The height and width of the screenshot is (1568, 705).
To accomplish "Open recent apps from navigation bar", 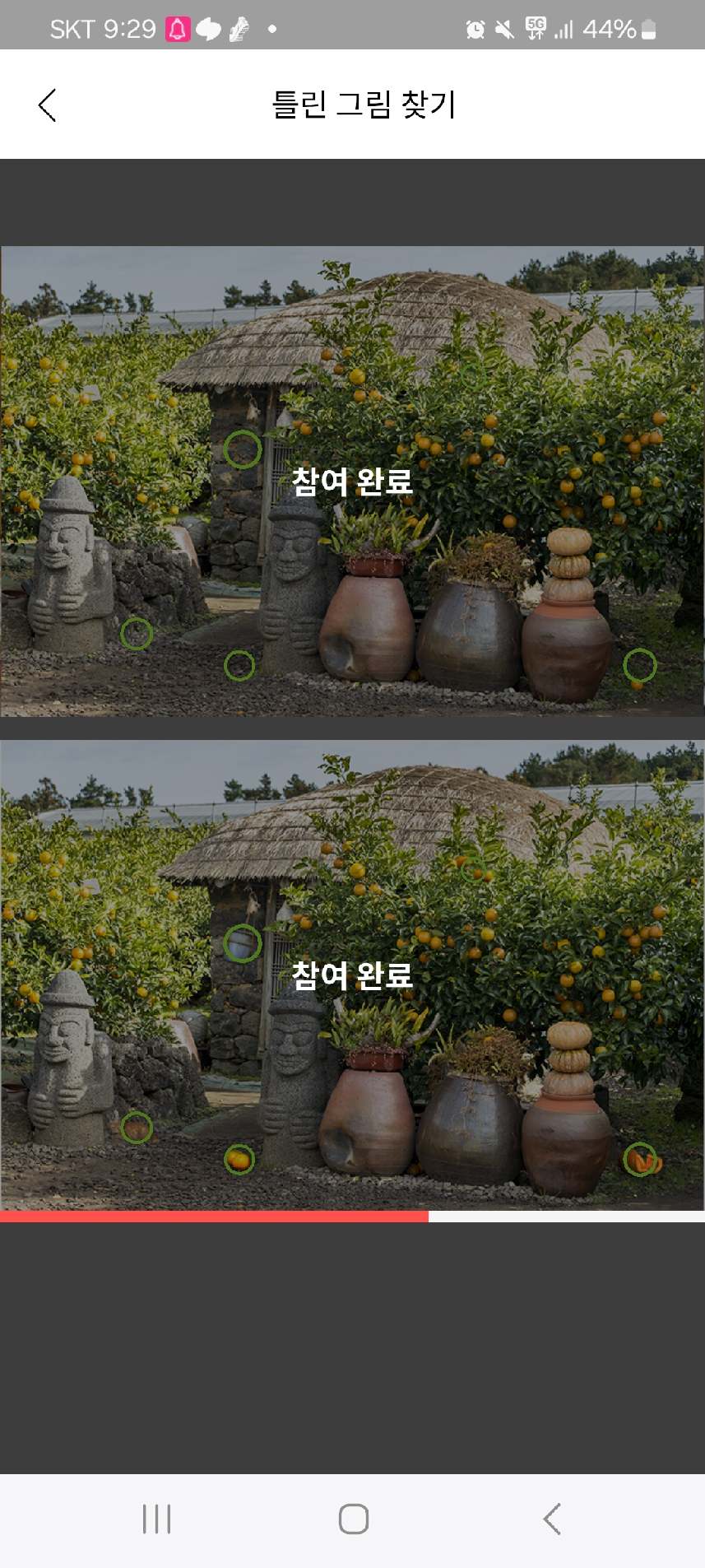I will [156, 1519].
